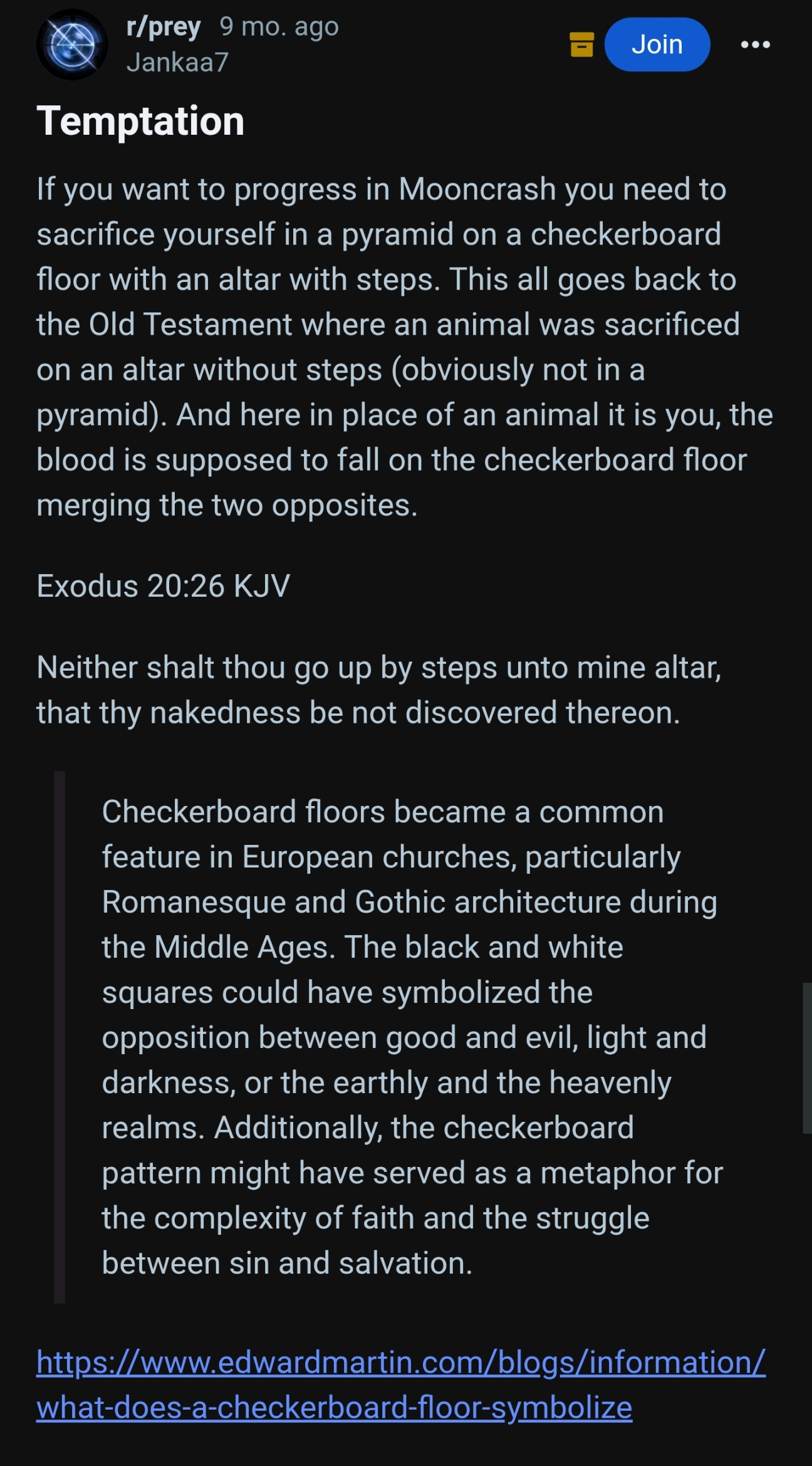812x1466 pixels.
Task: Join the r/prey community
Action: coord(657,45)
